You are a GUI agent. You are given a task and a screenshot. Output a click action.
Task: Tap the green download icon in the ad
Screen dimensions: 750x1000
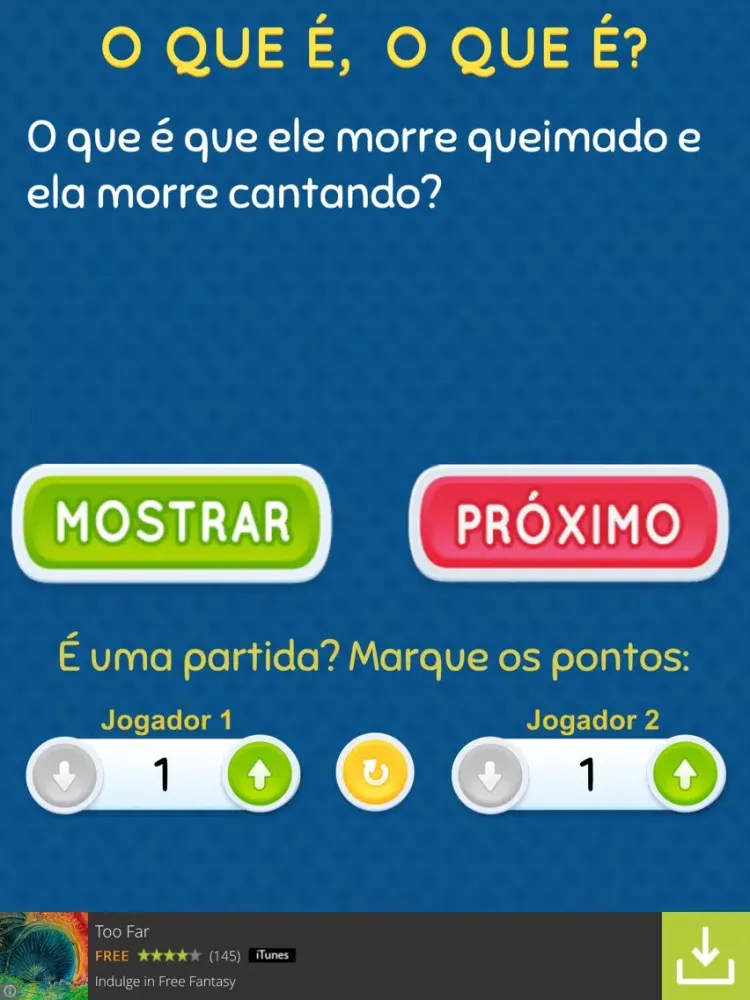pyautogui.click(x=703, y=953)
